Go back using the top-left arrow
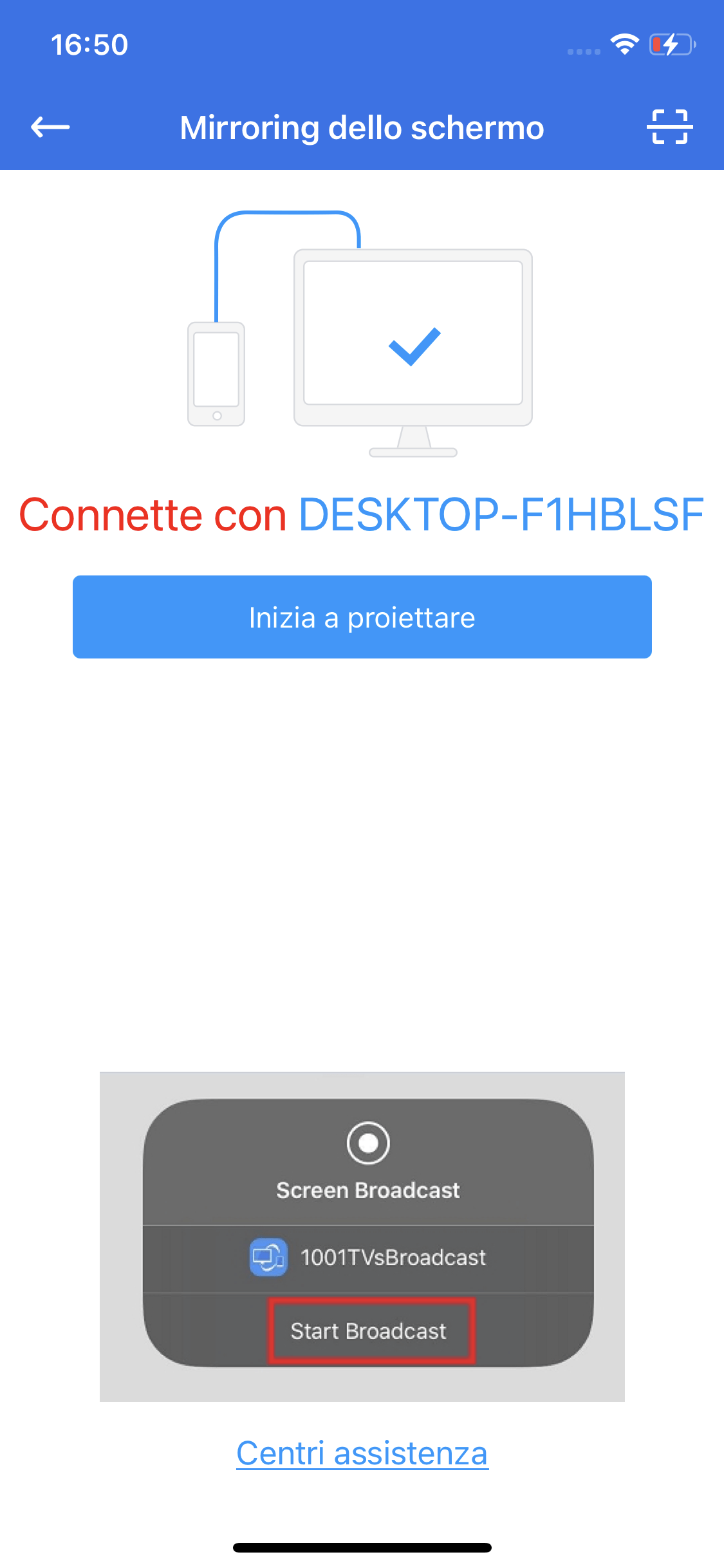The width and height of the screenshot is (724, 1568). click(50, 127)
